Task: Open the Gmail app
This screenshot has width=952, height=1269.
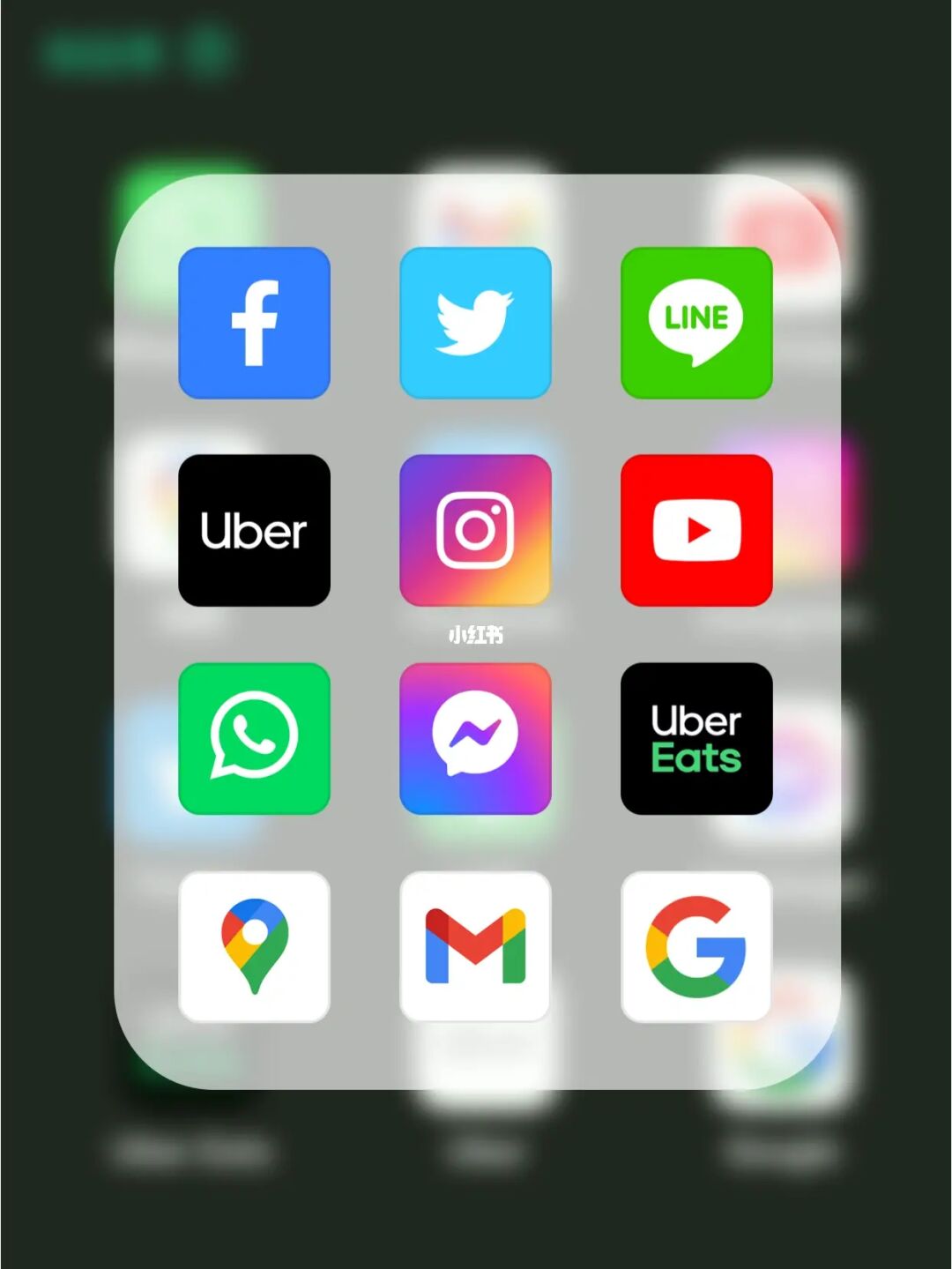Action: [x=475, y=946]
